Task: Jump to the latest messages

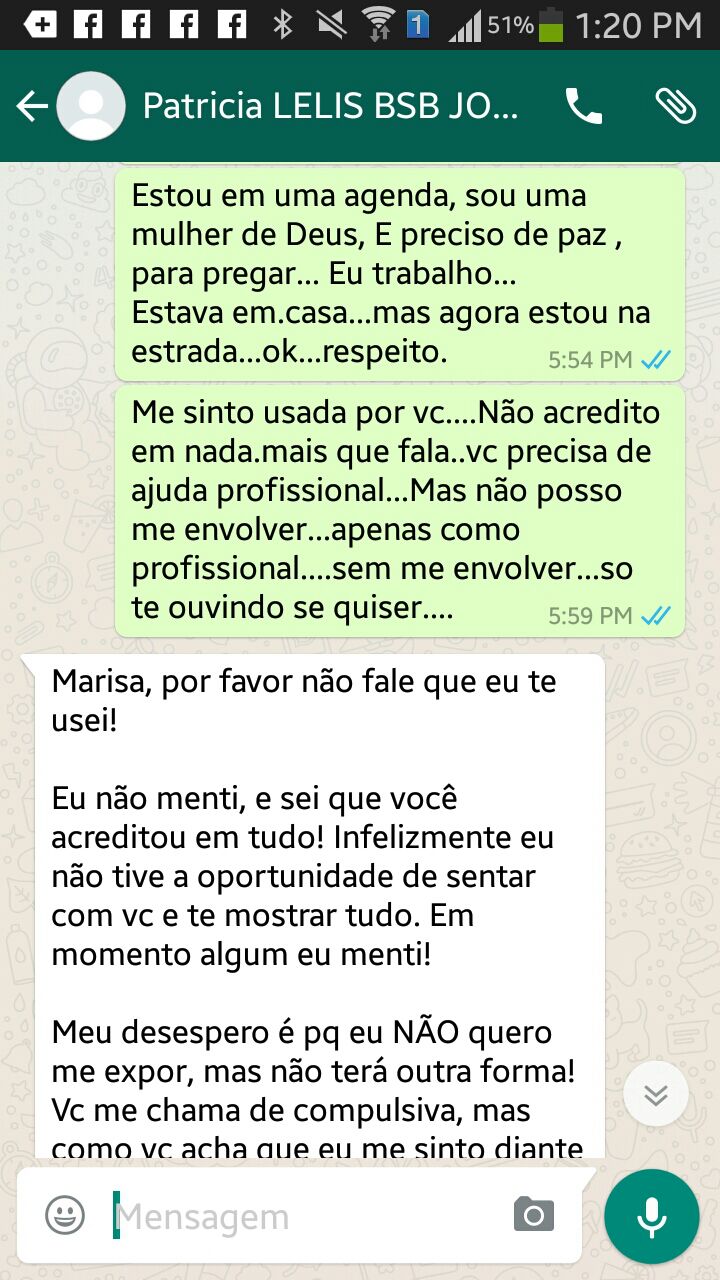Action: (656, 1094)
